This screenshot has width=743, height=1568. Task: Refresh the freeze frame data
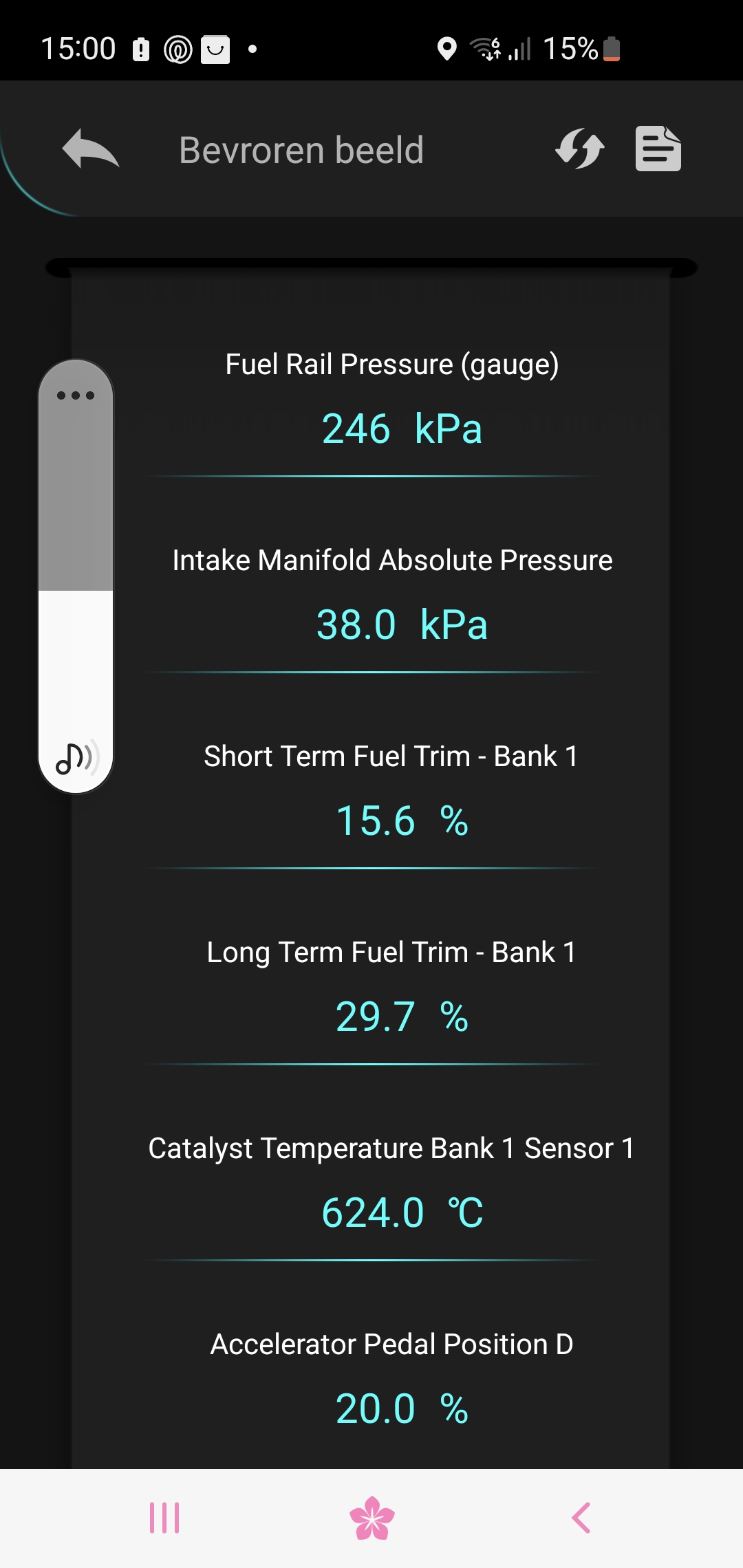[579, 149]
